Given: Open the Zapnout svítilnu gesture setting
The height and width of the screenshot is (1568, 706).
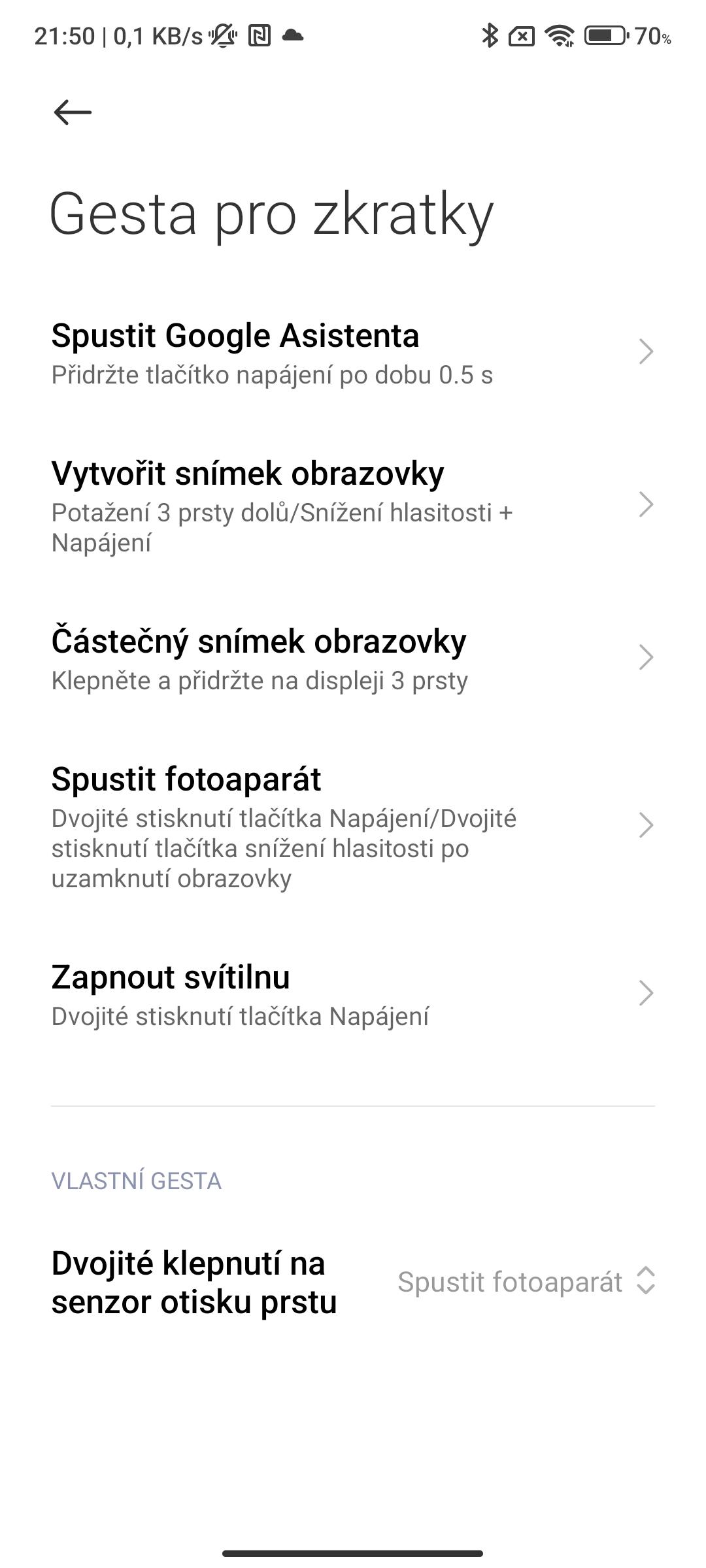Looking at the screenshot, I should 353,994.
